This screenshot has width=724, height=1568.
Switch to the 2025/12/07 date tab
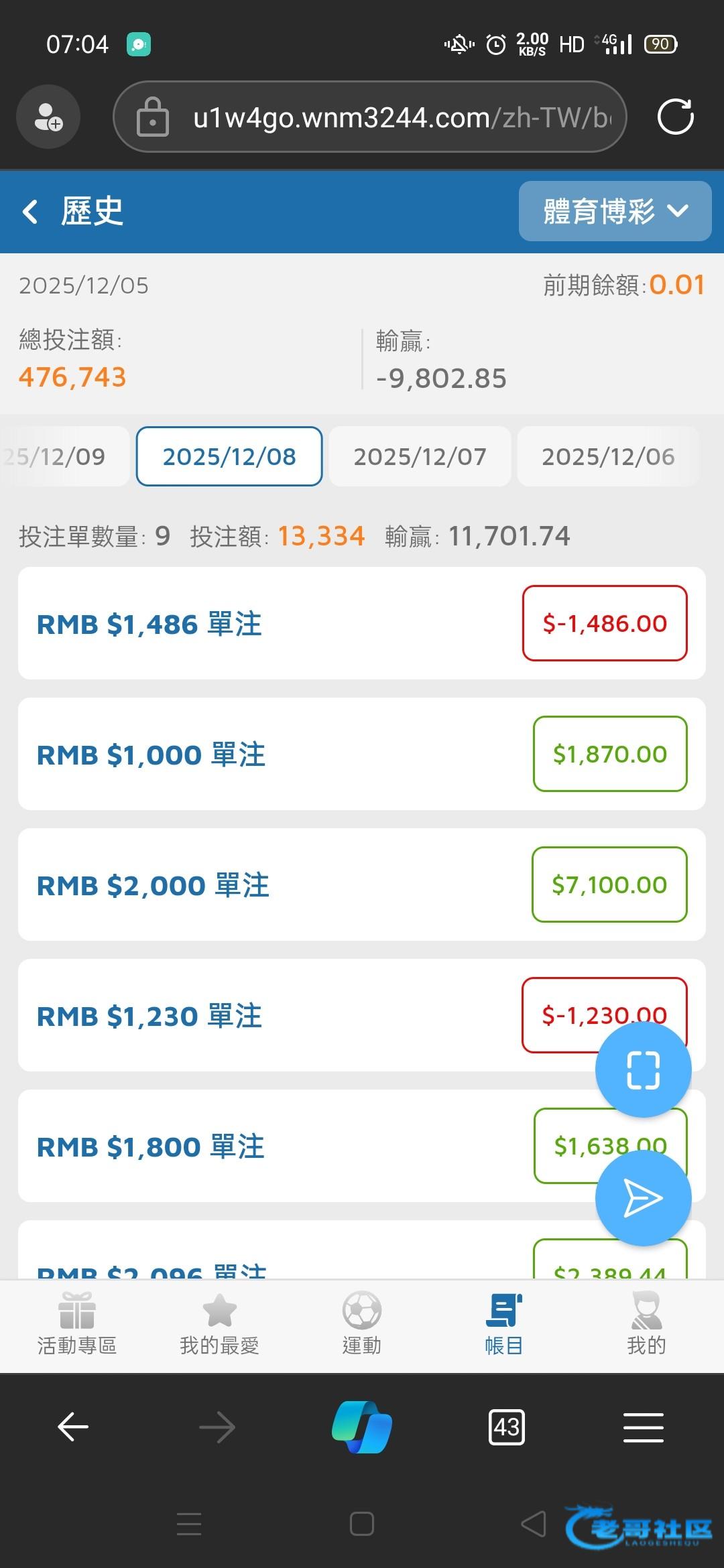(420, 456)
